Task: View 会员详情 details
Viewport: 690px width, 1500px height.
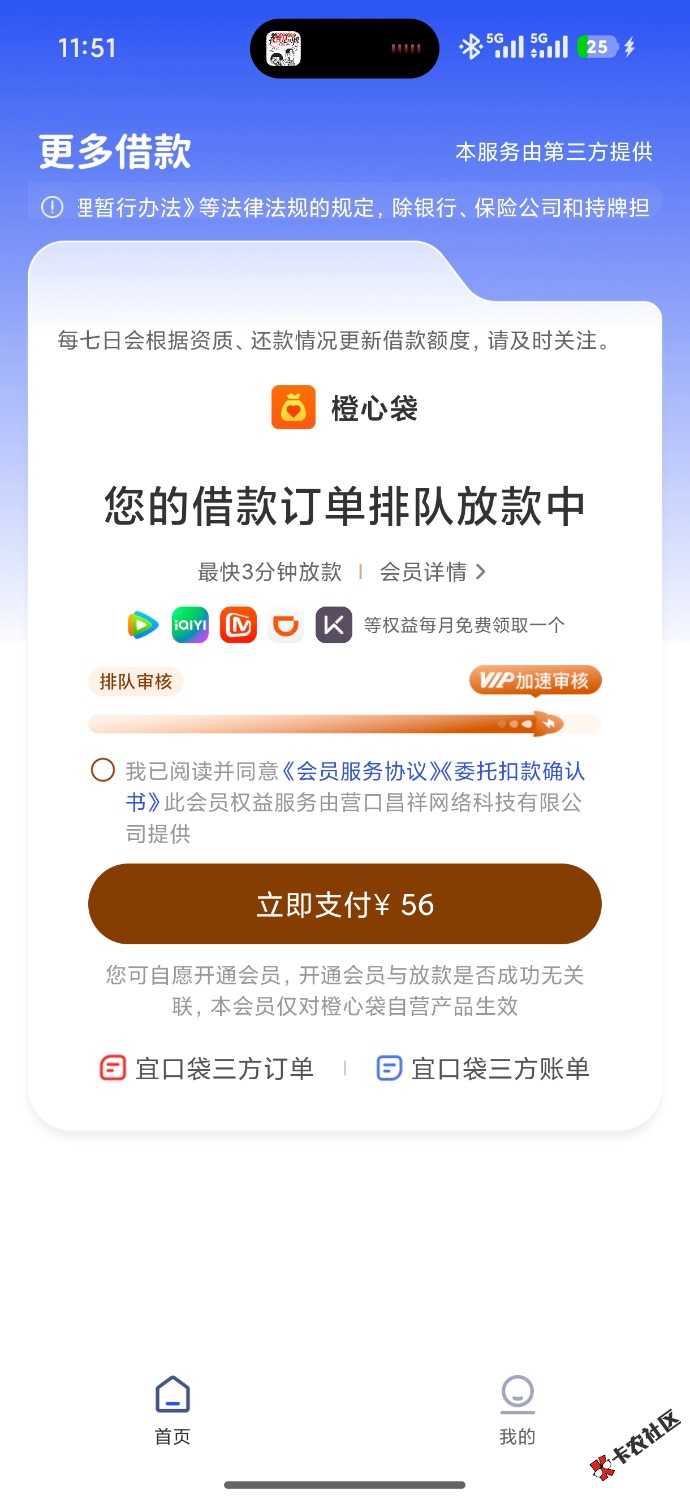Action: (432, 572)
